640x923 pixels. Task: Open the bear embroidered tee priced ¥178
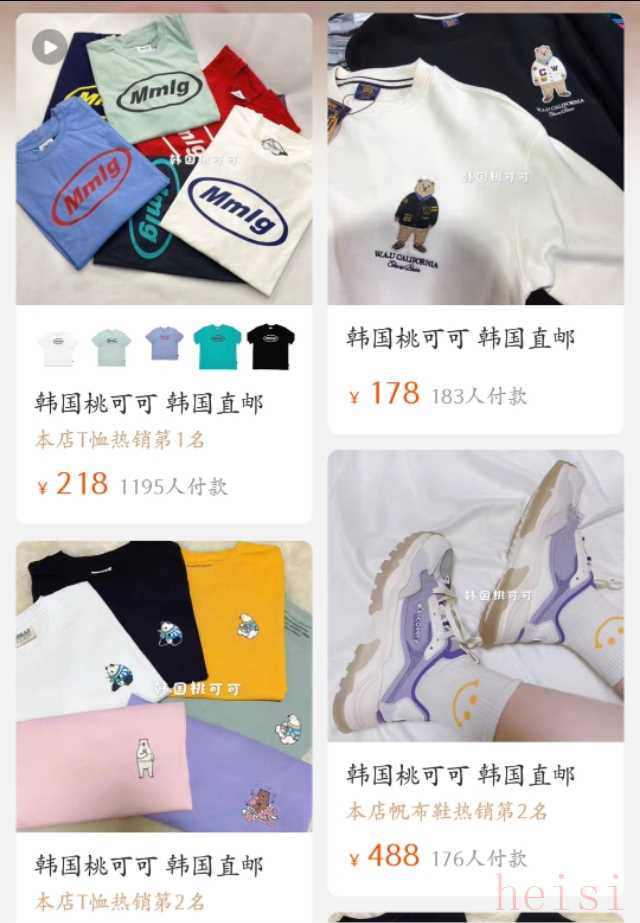[x=475, y=160]
